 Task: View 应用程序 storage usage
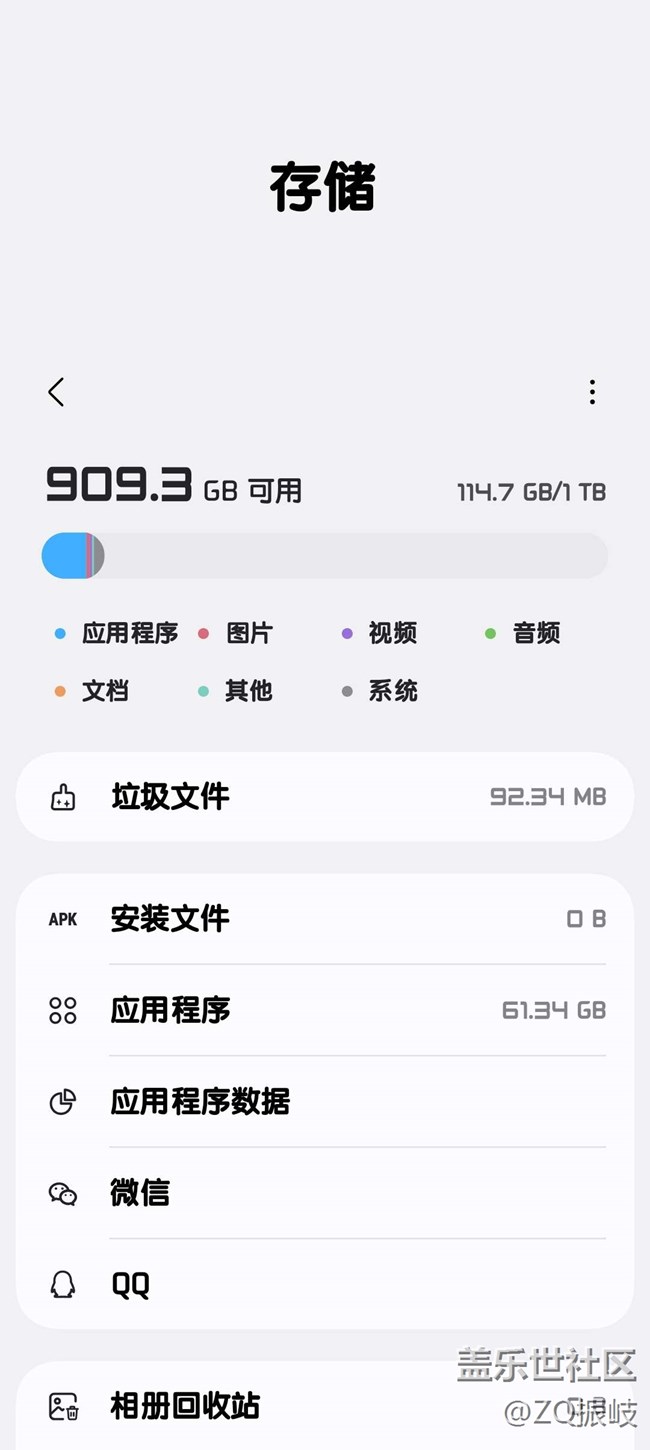325,1010
